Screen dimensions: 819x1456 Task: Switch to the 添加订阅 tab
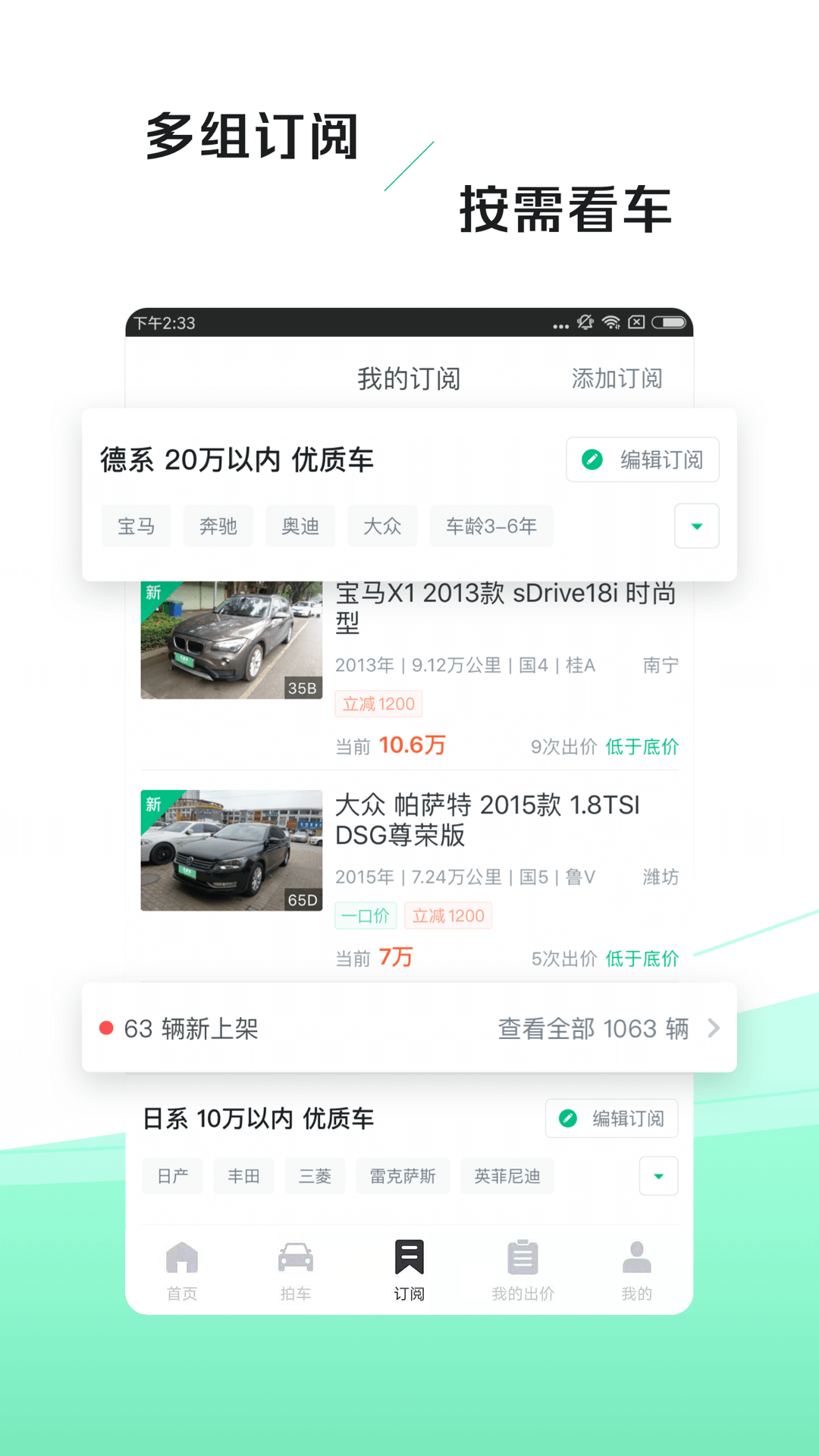618,378
